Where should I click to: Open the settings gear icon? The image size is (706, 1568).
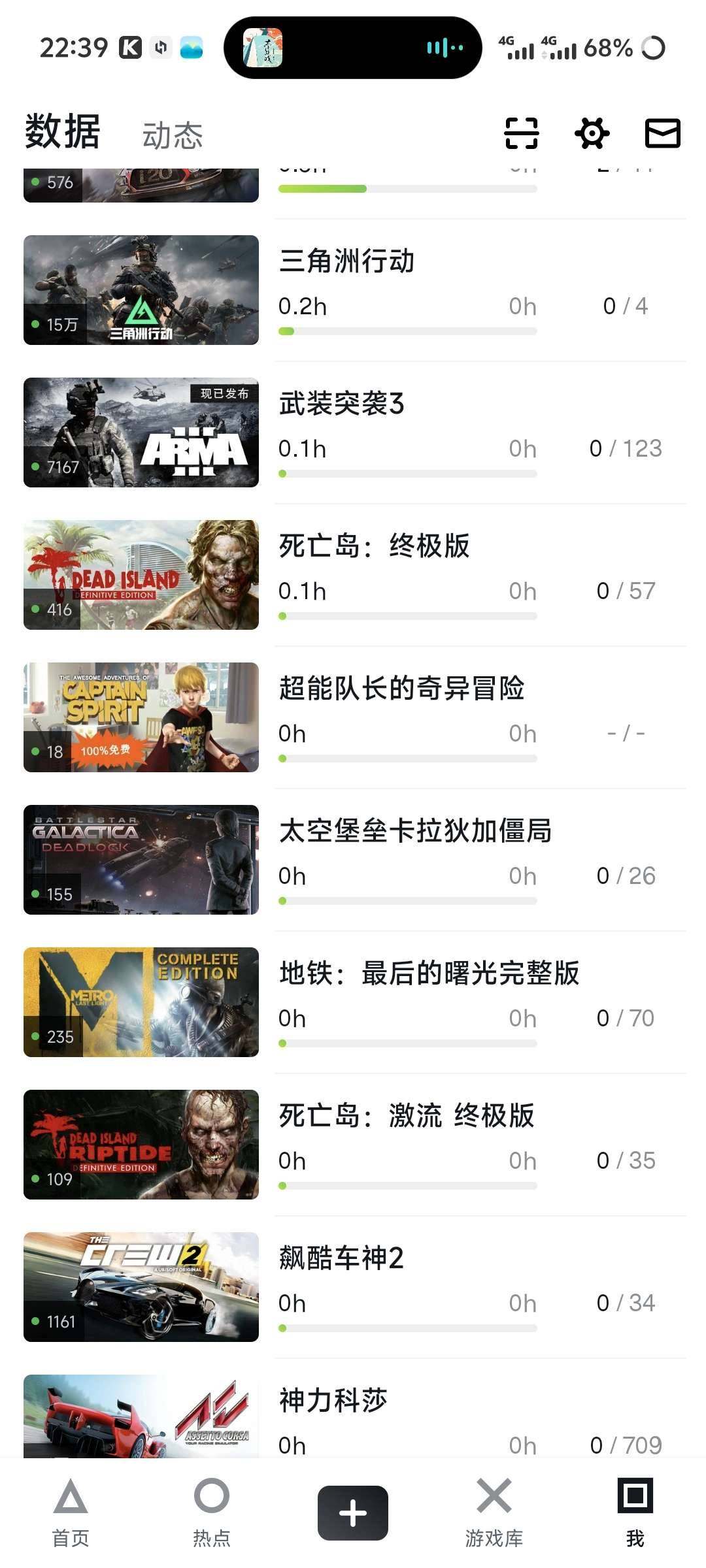click(592, 133)
